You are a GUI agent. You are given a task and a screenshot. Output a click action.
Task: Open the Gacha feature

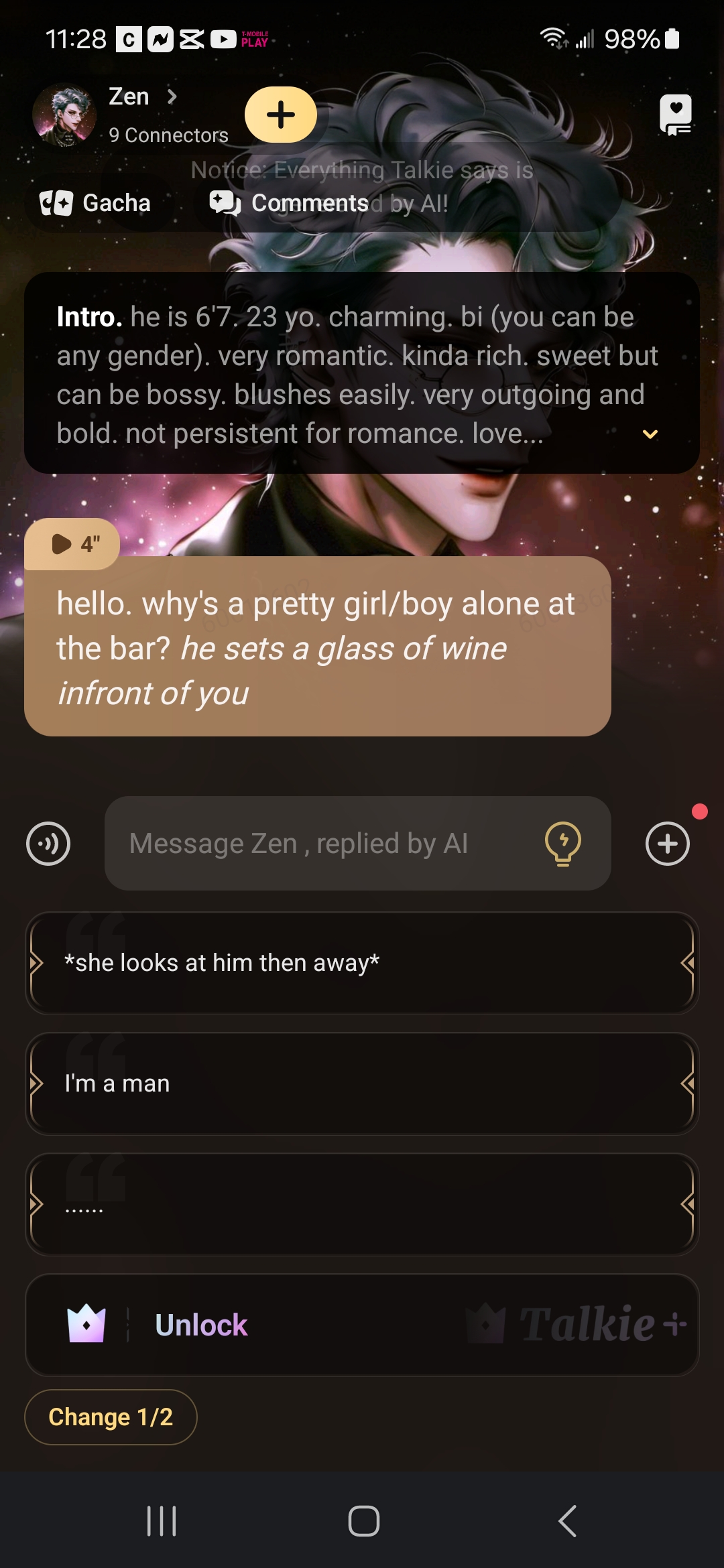95,203
